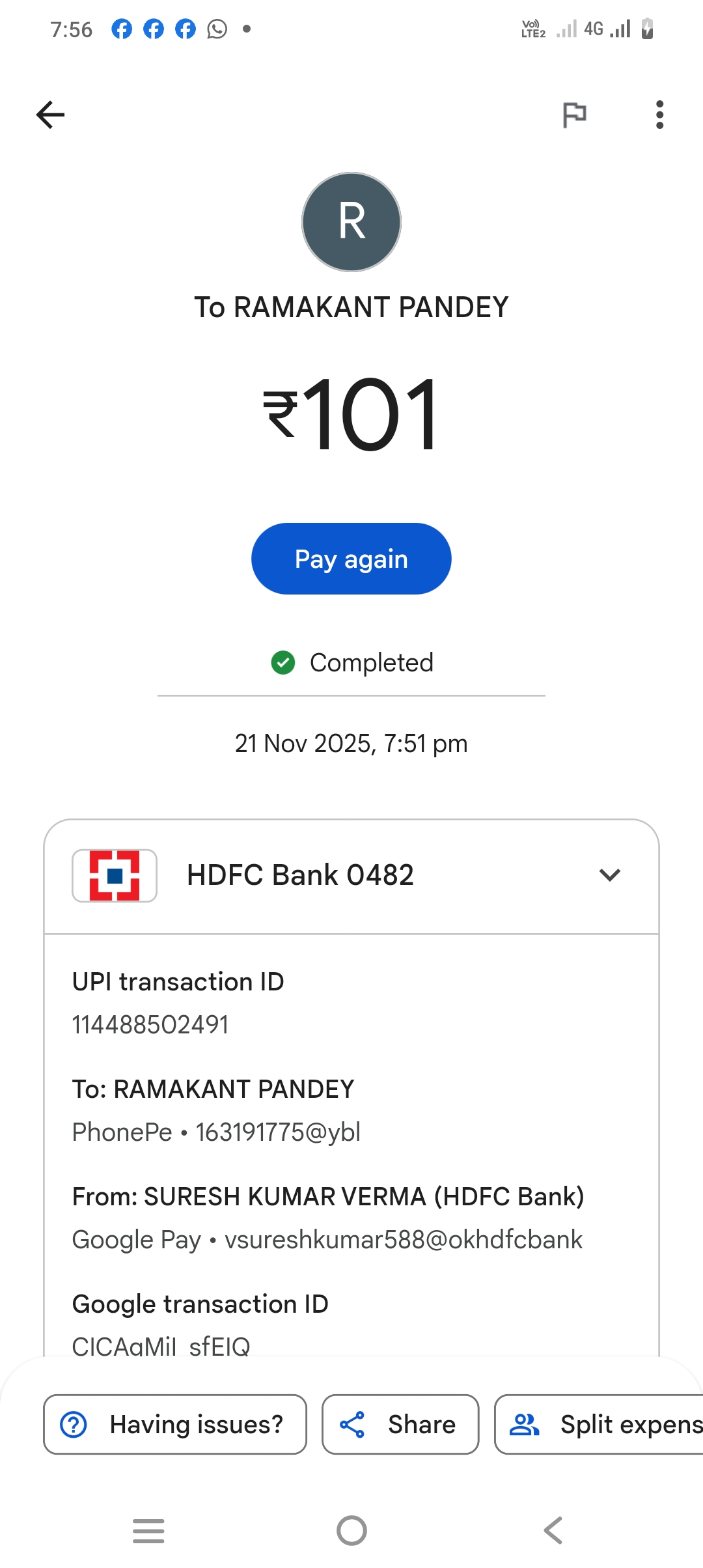703x1568 pixels.
Task: Go to the system home screen
Action: point(351,1530)
